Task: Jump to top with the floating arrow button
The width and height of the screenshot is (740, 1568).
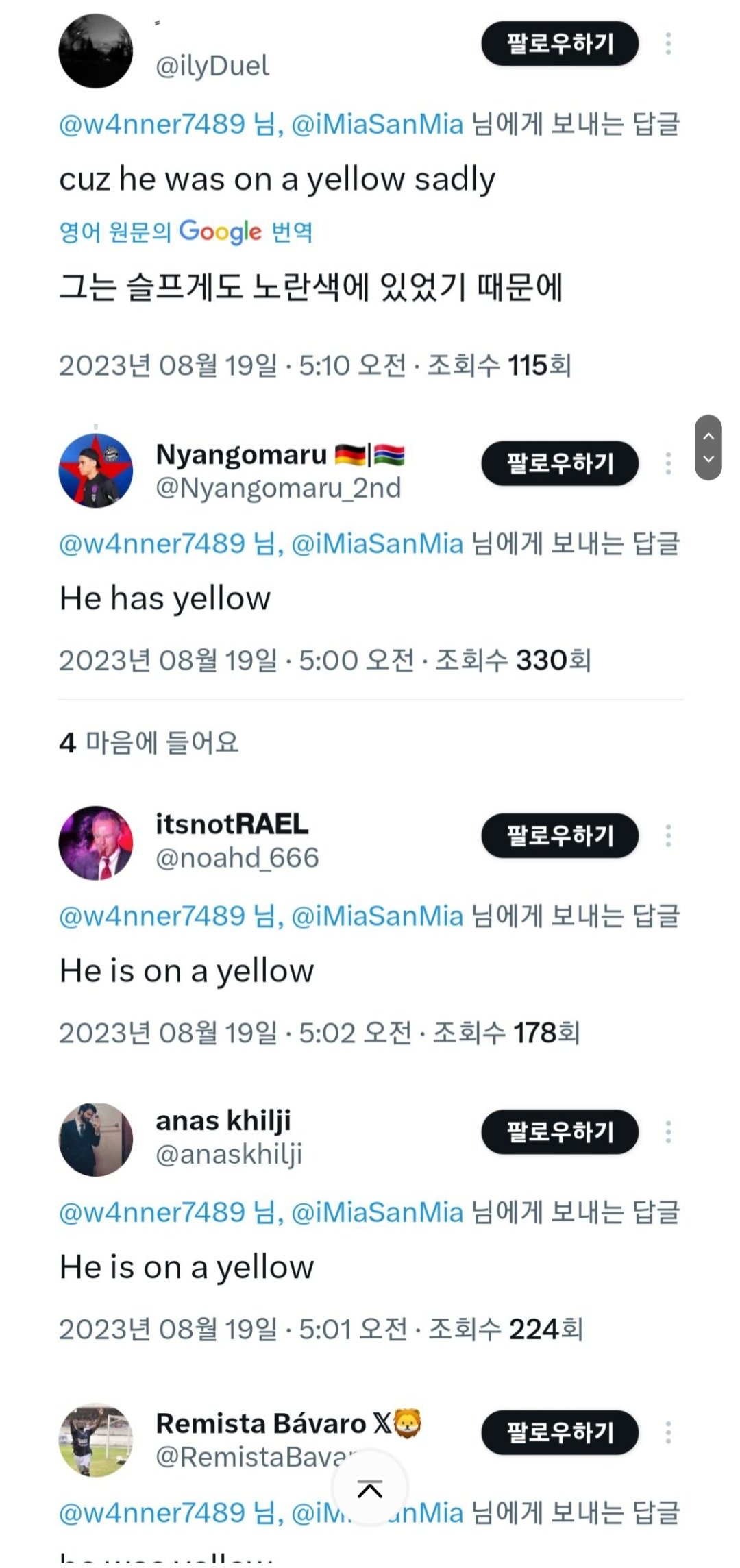Action: click(370, 1489)
